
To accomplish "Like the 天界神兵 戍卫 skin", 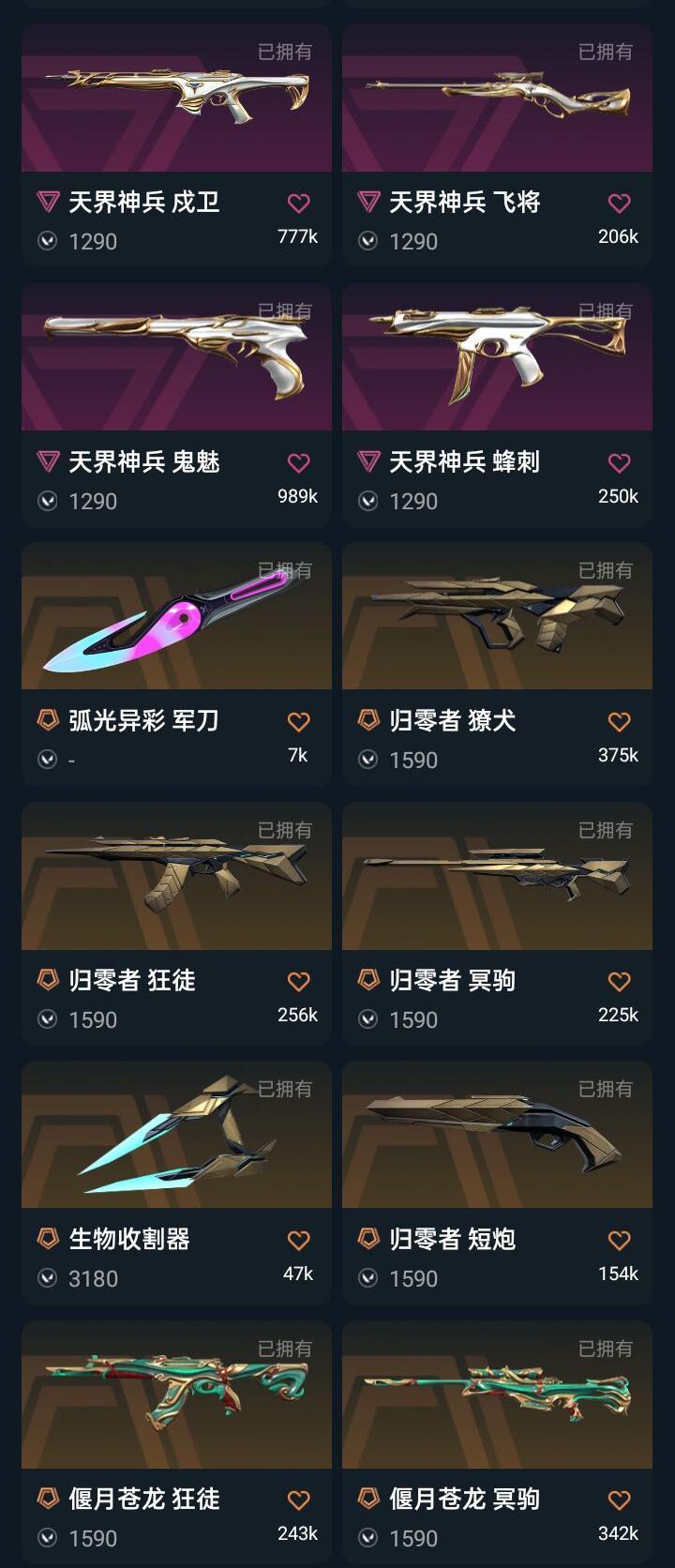I will (298, 203).
